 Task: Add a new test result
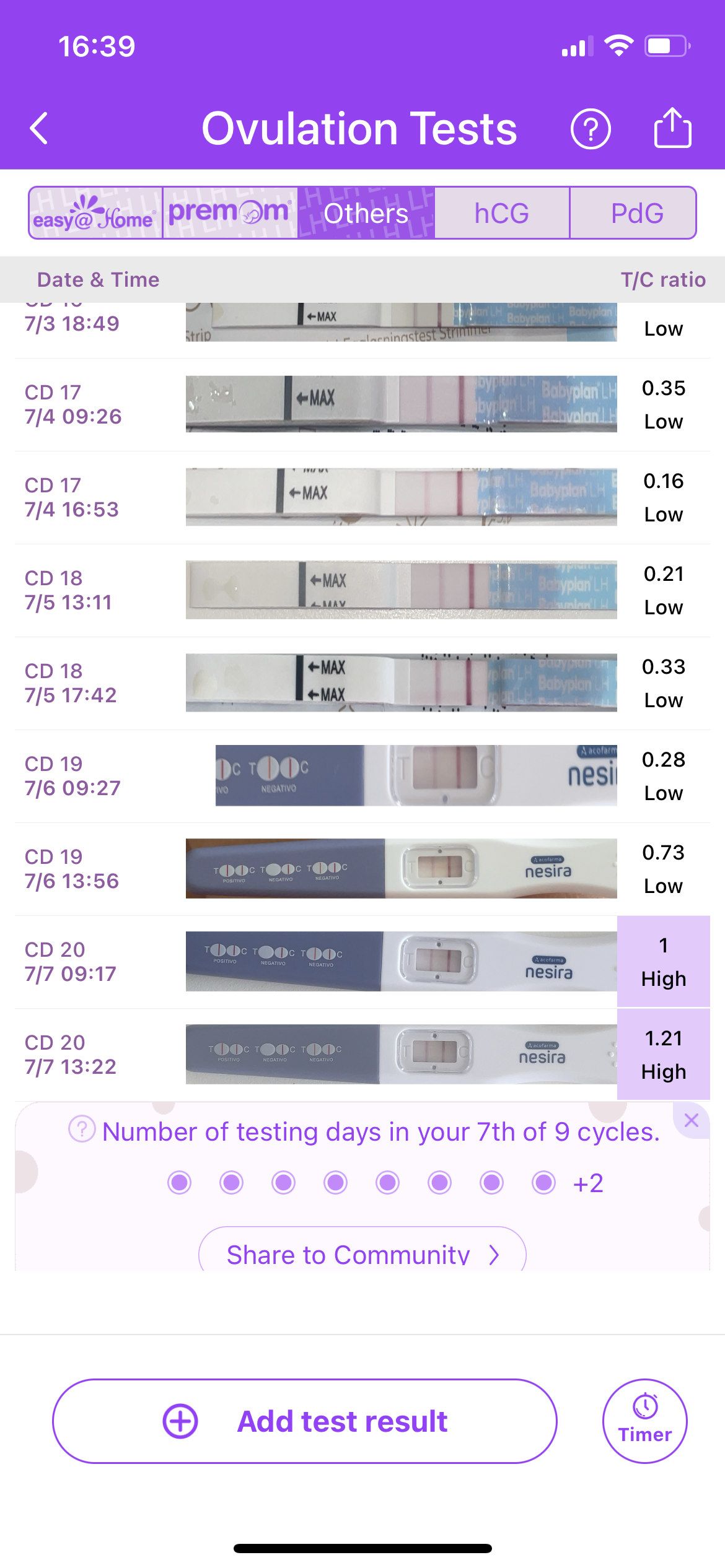[x=304, y=1421]
